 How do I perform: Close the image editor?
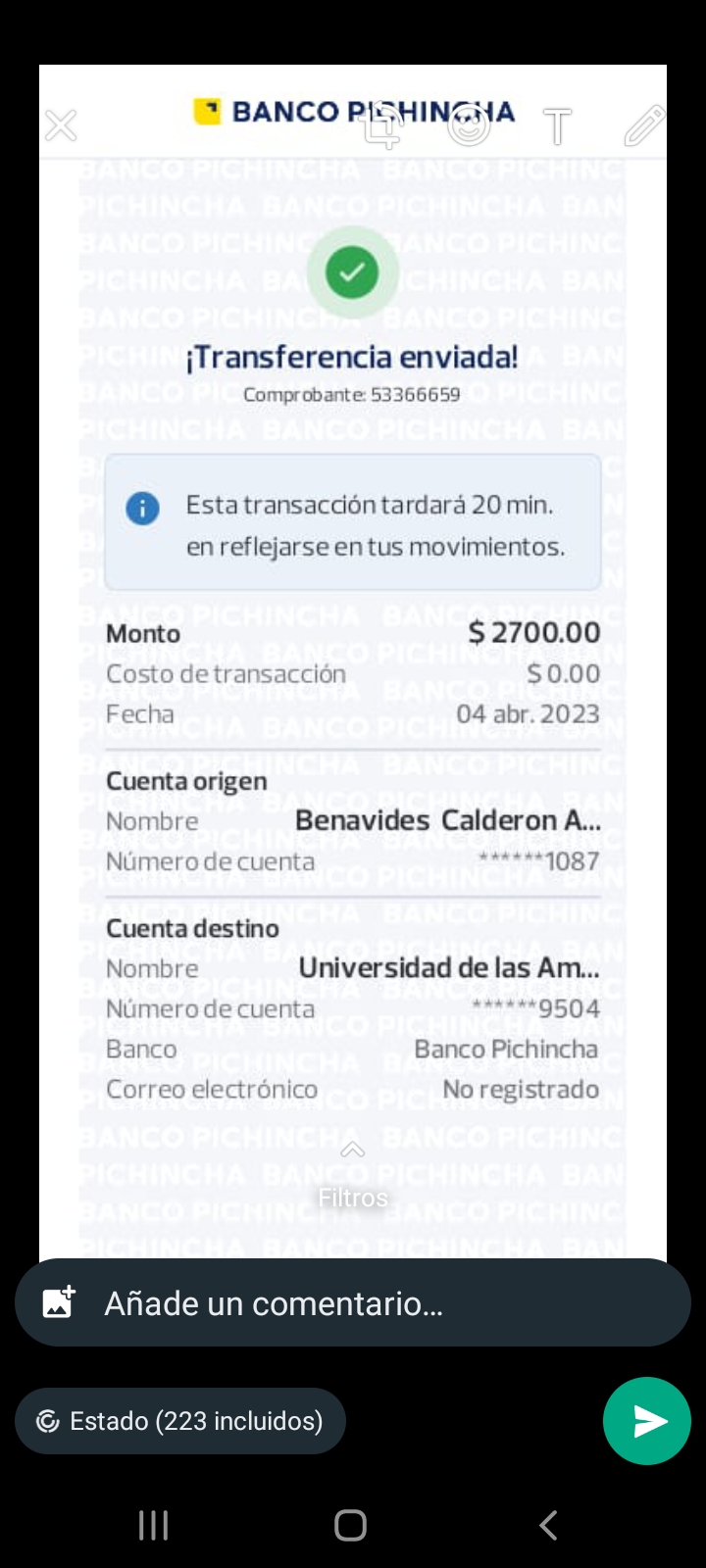(61, 125)
